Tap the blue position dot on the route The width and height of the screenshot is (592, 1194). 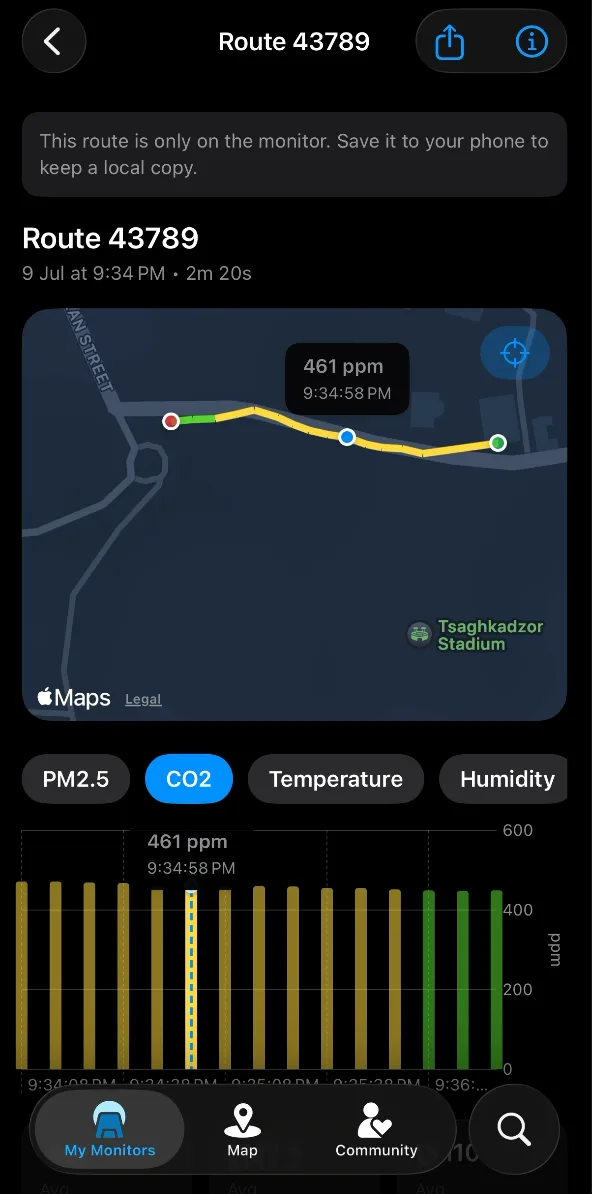[x=347, y=437]
